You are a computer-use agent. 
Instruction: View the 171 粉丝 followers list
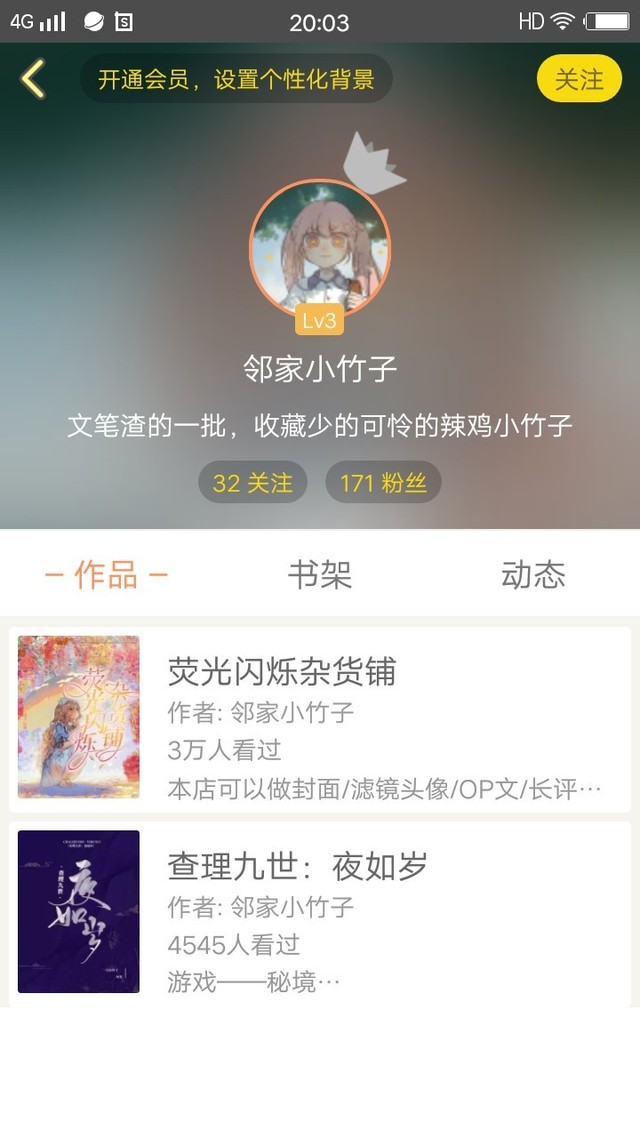pos(383,482)
